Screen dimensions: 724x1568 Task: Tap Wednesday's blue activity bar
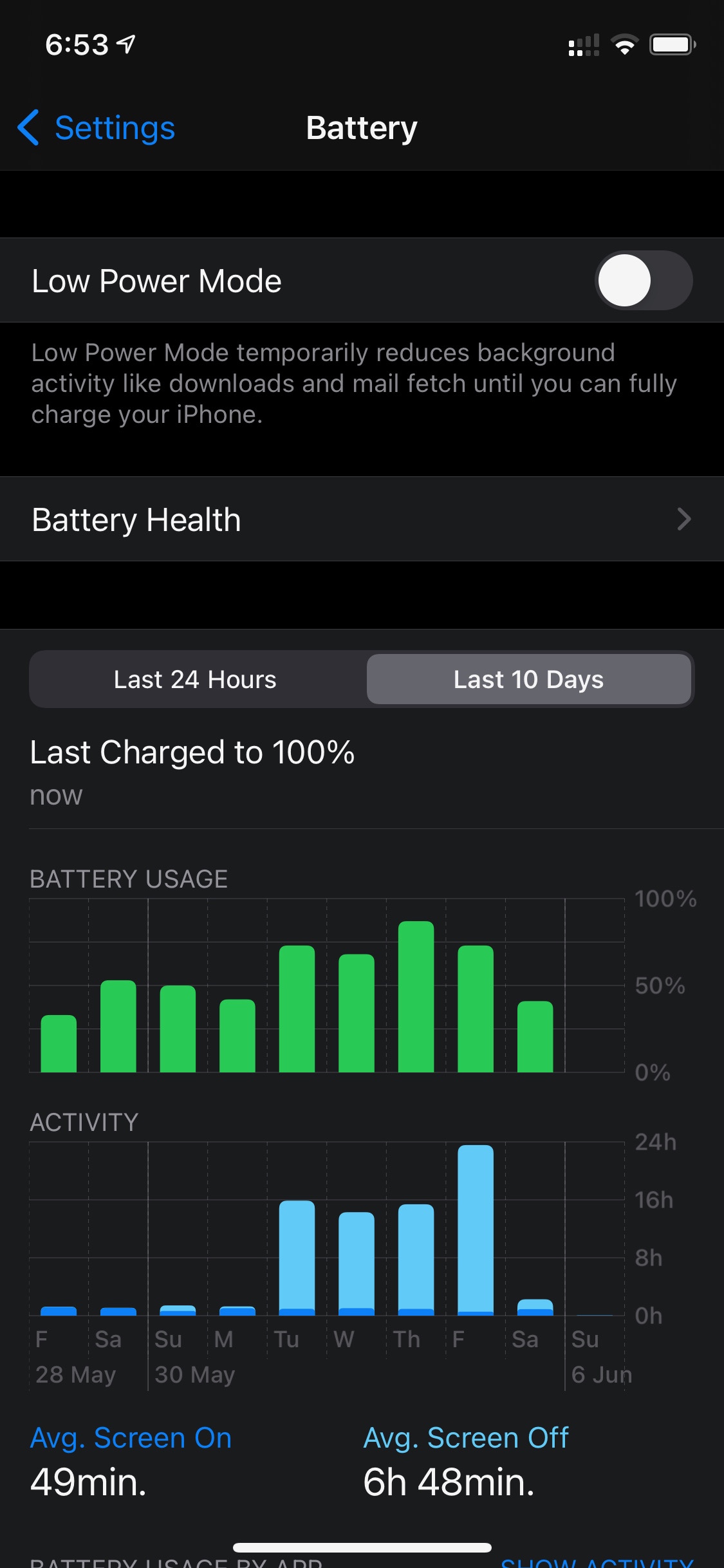click(x=357, y=1263)
